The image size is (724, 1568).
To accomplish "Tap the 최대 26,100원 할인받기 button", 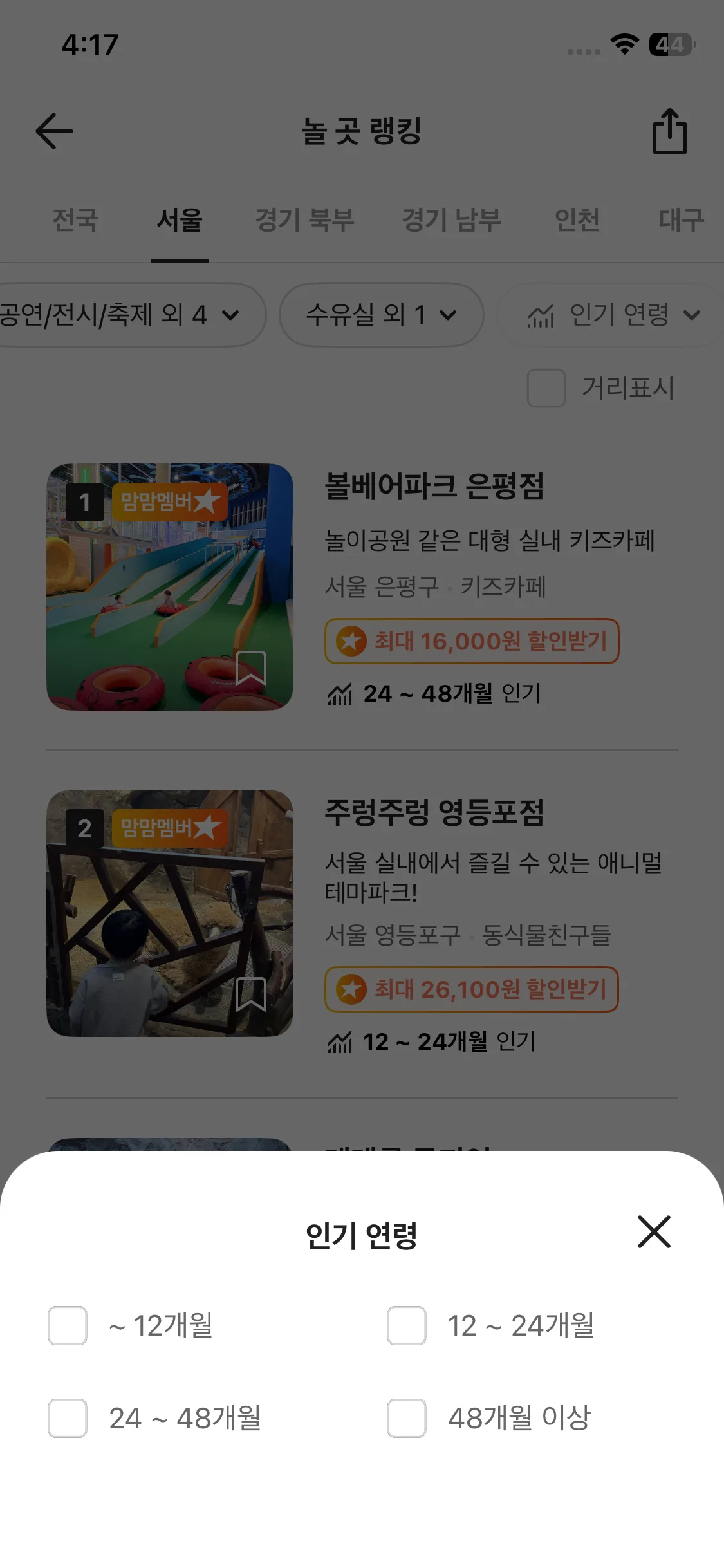I will (x=472, y=990).
